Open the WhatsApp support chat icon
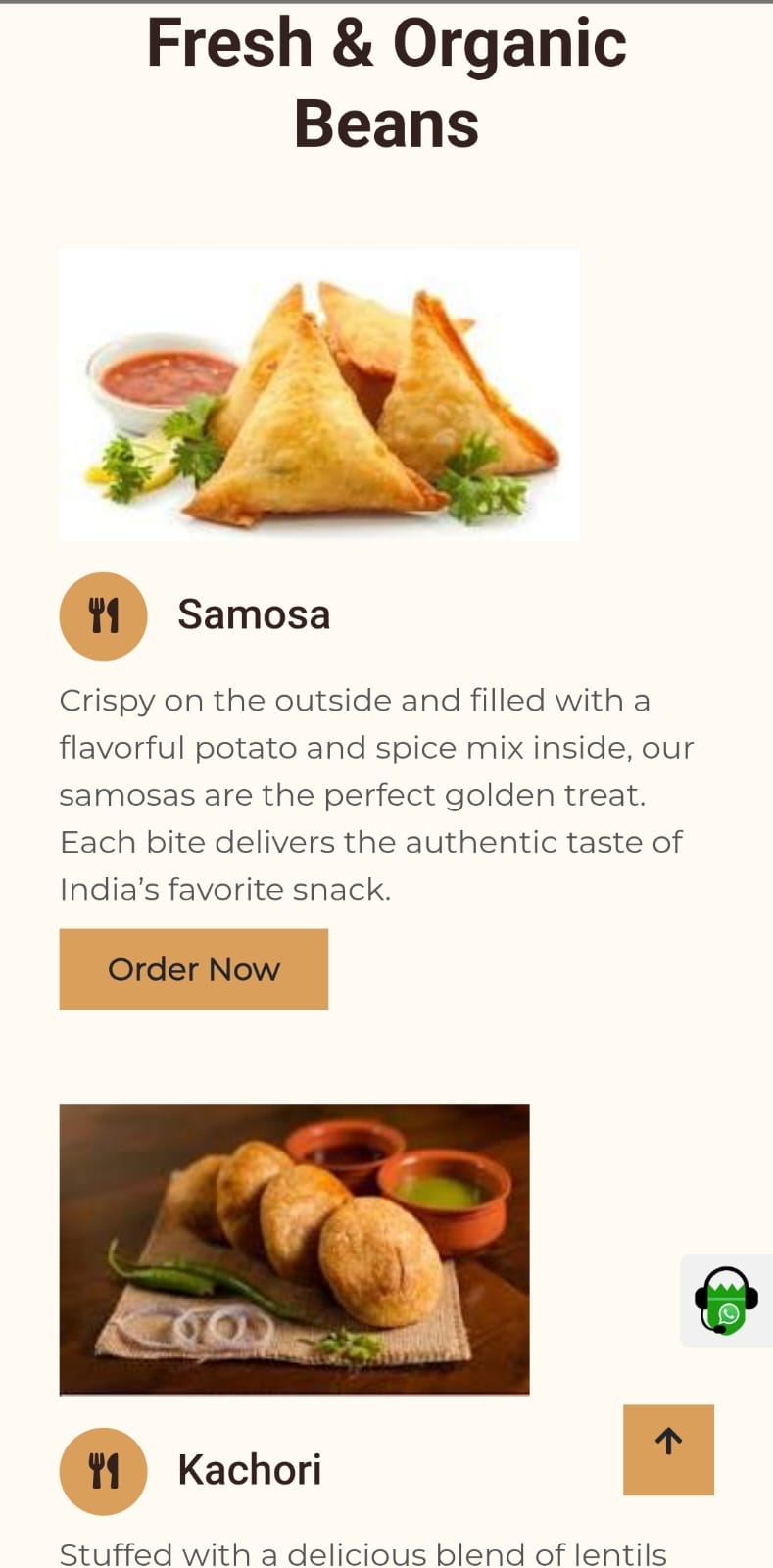 [726, 1300]
